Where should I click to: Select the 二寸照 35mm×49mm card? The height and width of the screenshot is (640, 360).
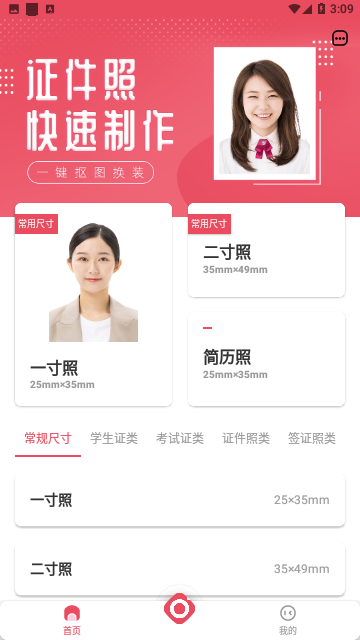coord(267,250)
